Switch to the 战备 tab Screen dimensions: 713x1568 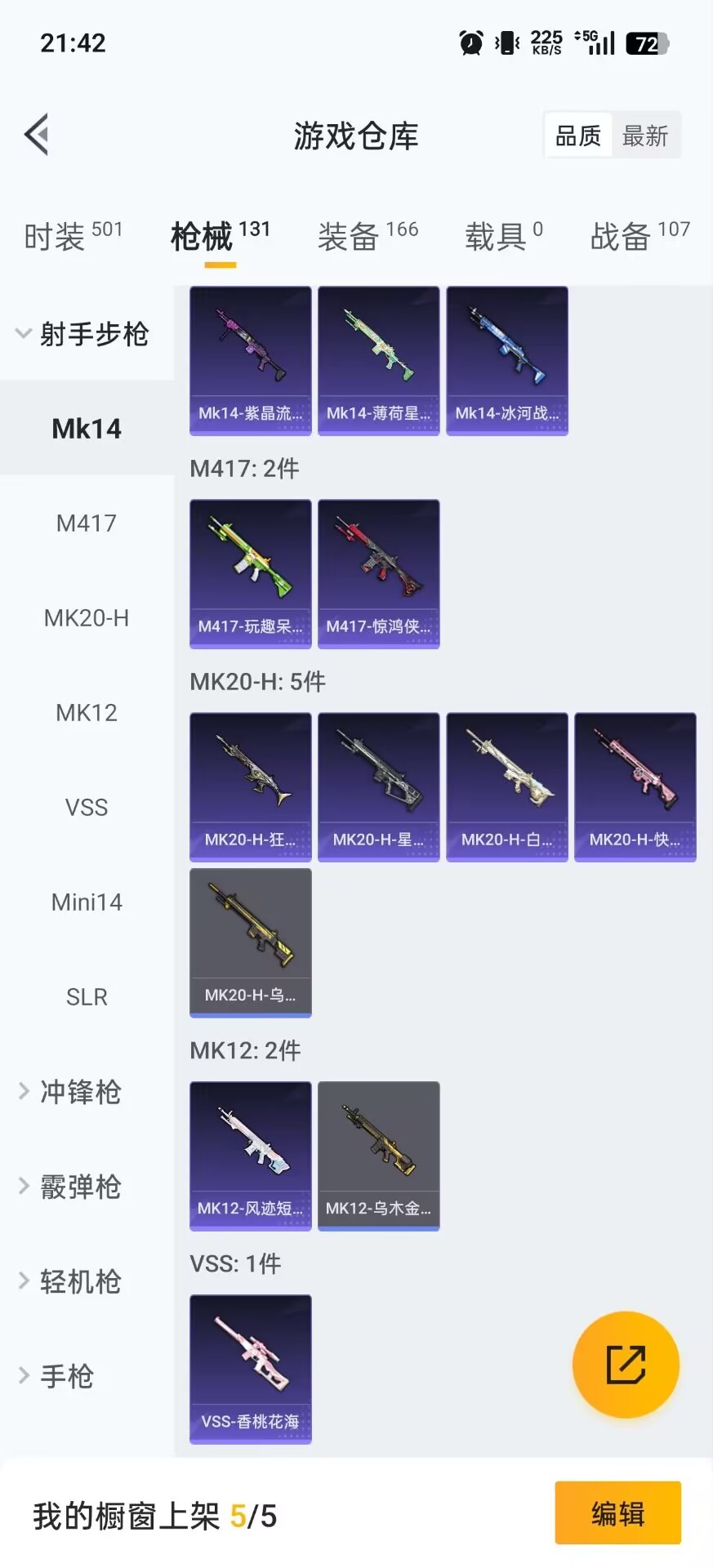(639, 237)
